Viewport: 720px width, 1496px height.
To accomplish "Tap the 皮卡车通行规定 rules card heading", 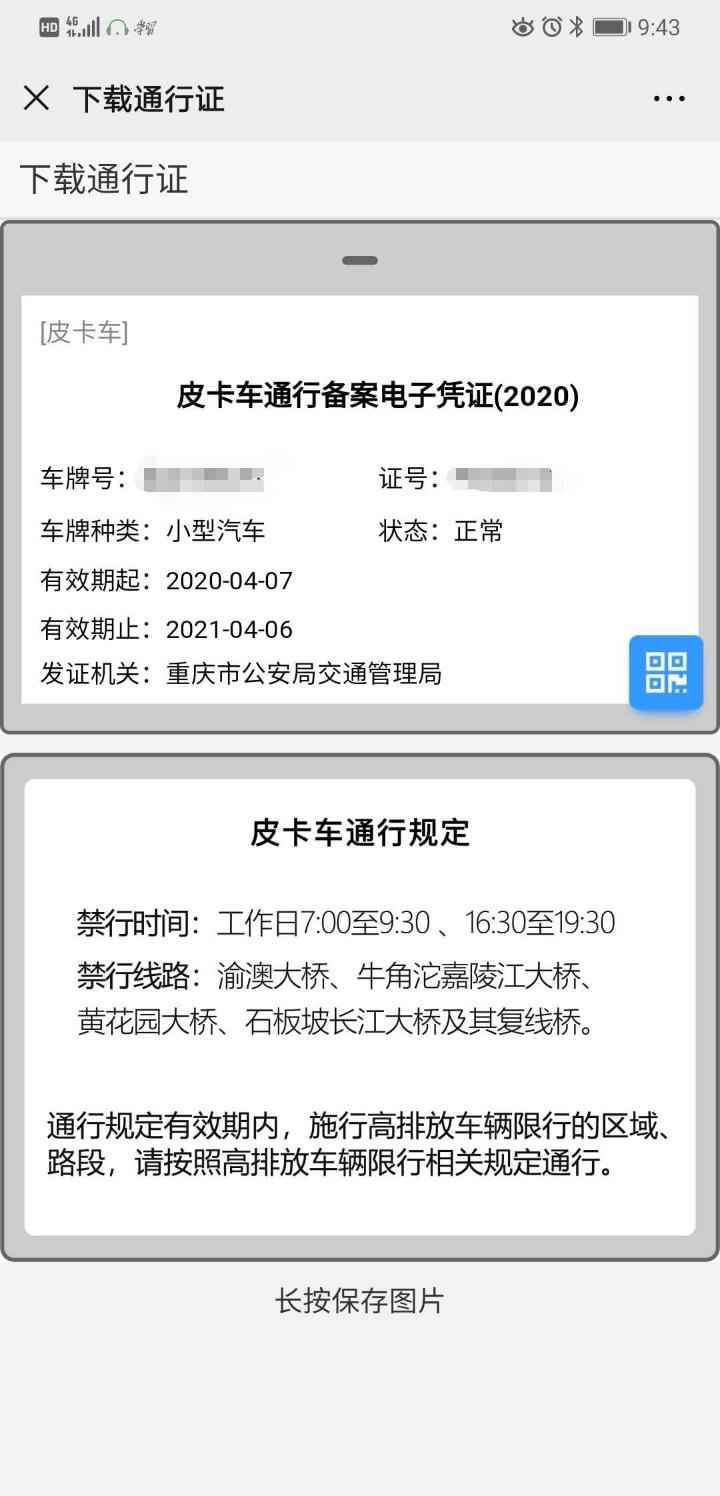I will (x=359, y=832).
